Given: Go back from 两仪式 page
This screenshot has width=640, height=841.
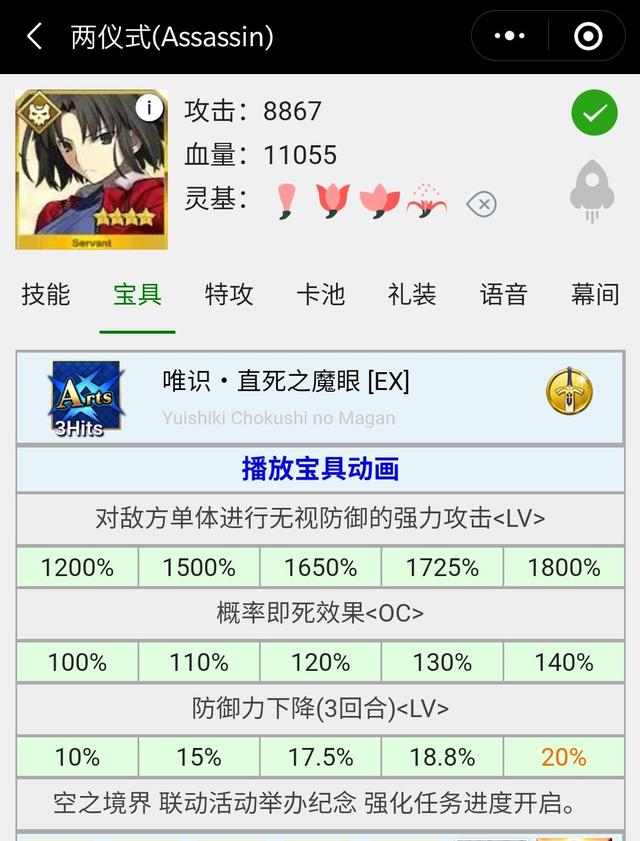Looking at the screenshot, I should tap(34, 38).
